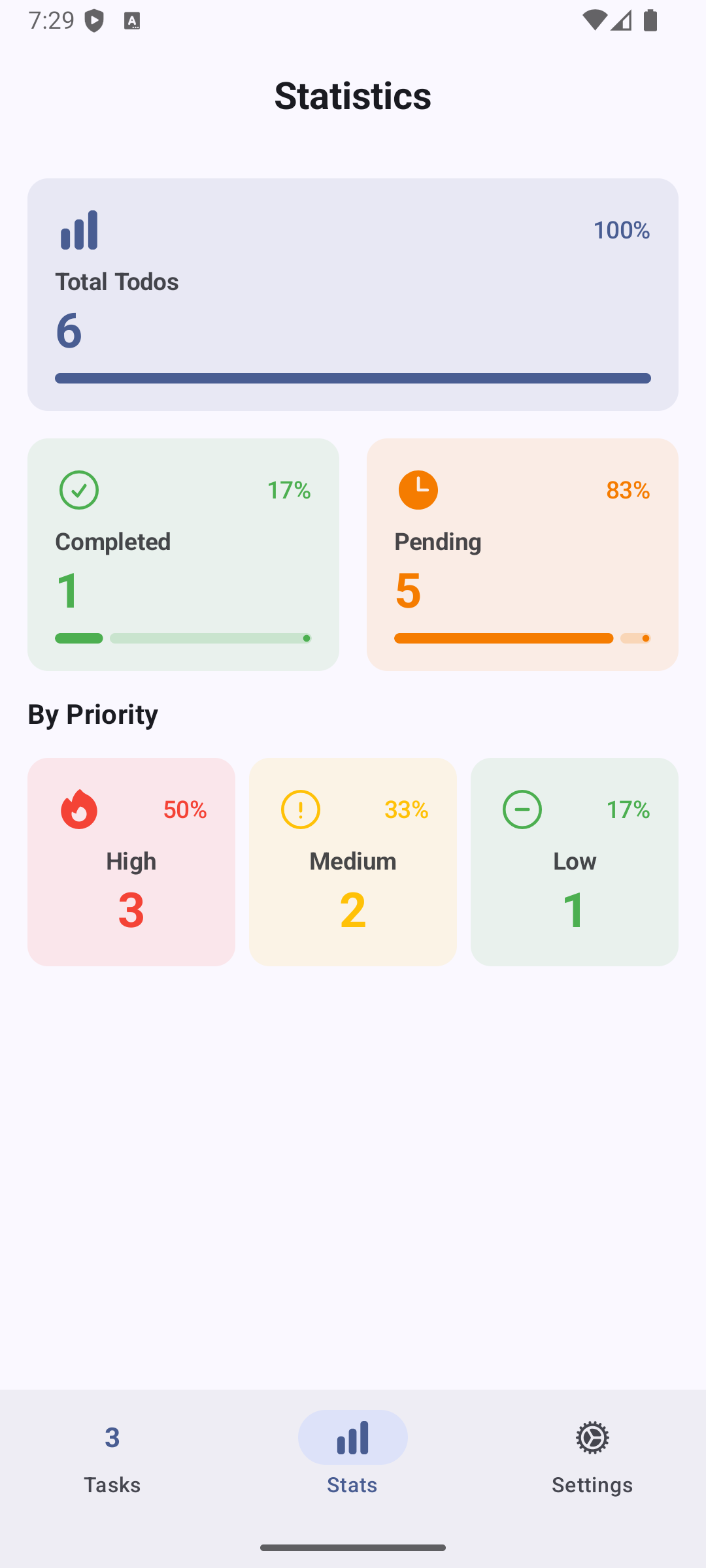Click the bar chart icon on Total Todos card
This screenshot has height=1568, width=706.
(78, 229)
